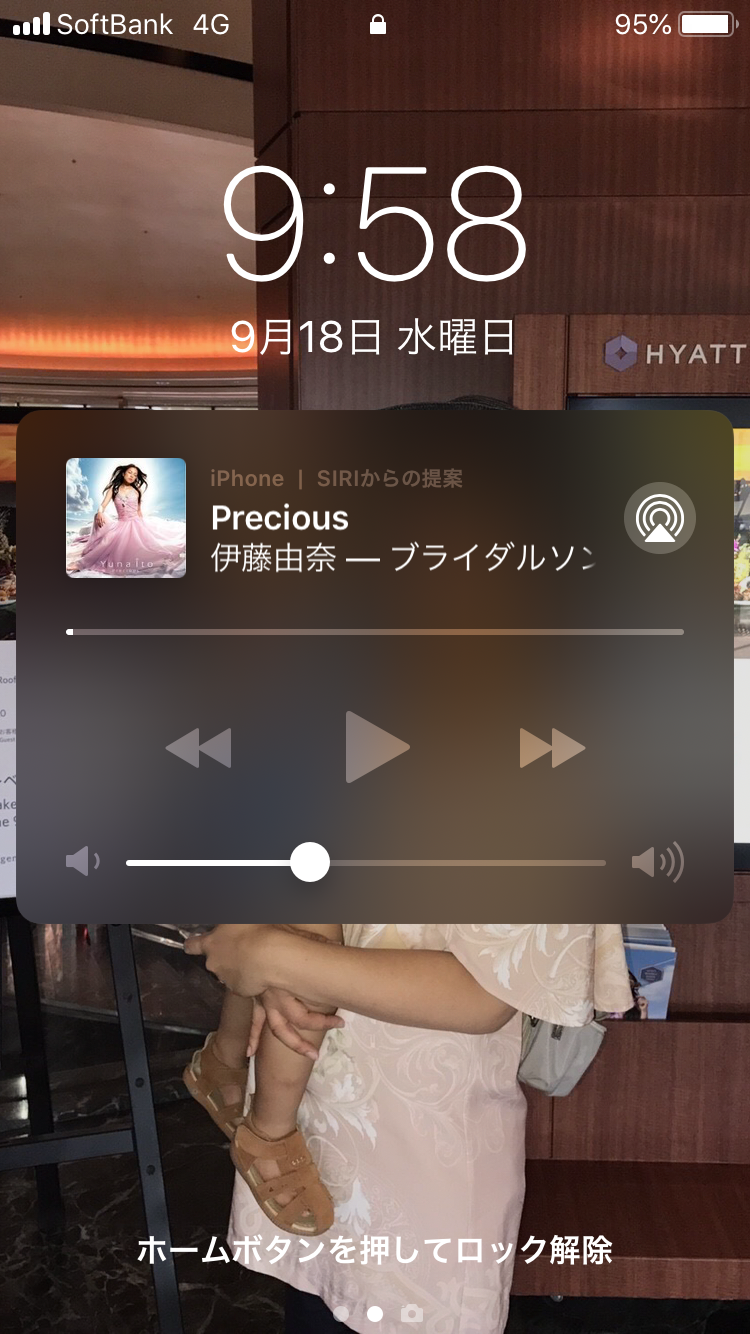Rewind to the previous track

200,746
